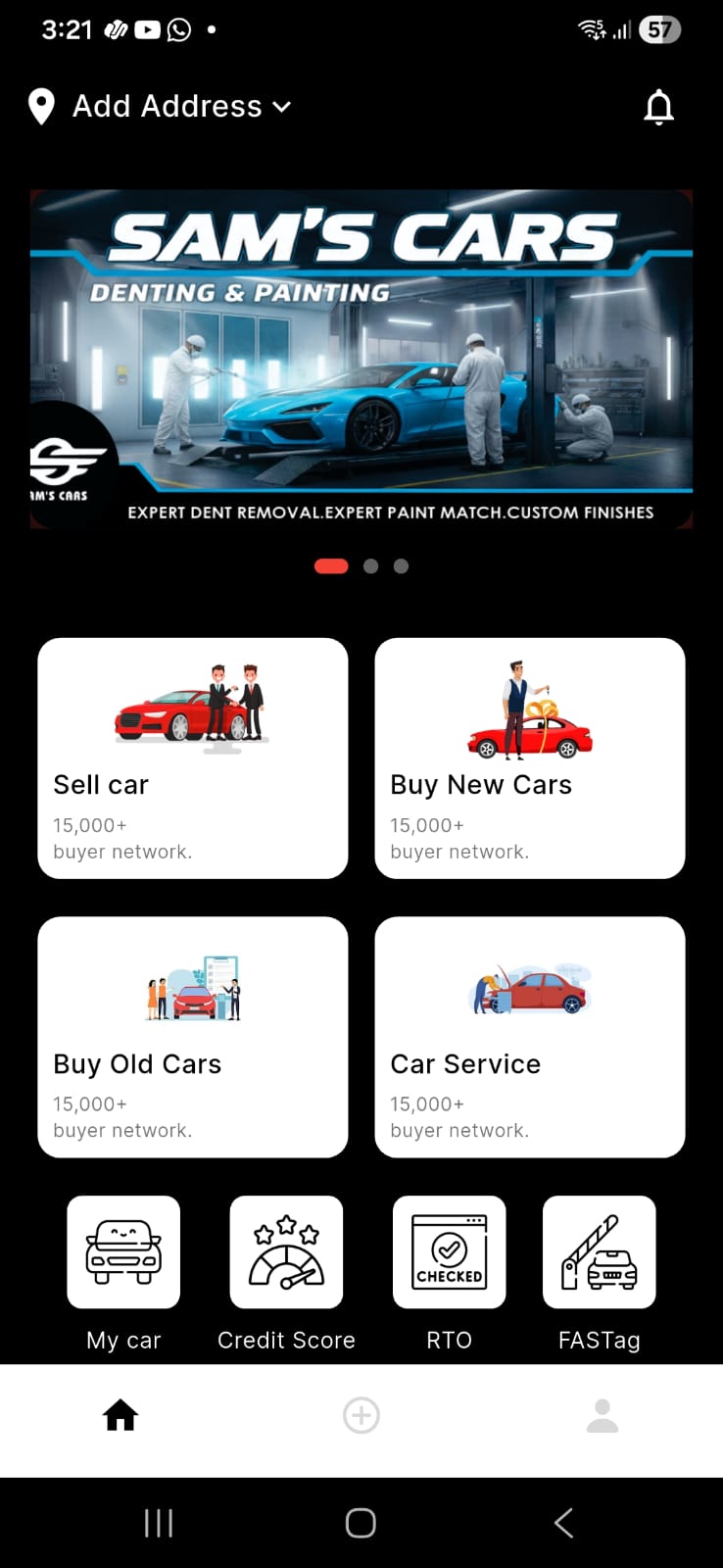This screenshot has height=1568, width=723.
Task: Open the first carousel page indicator
Action: point(330,565)
